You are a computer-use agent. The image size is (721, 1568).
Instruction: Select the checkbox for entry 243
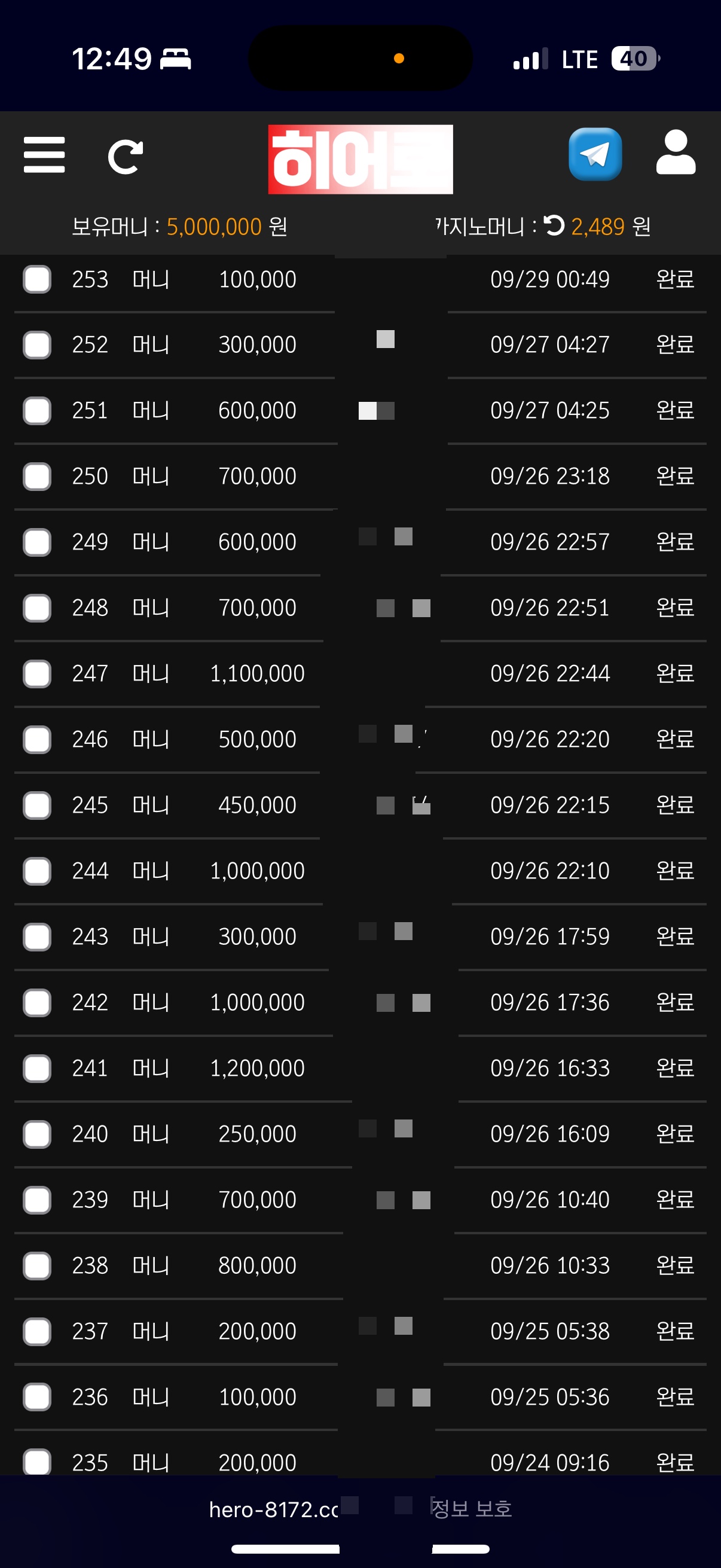point(37,936)
